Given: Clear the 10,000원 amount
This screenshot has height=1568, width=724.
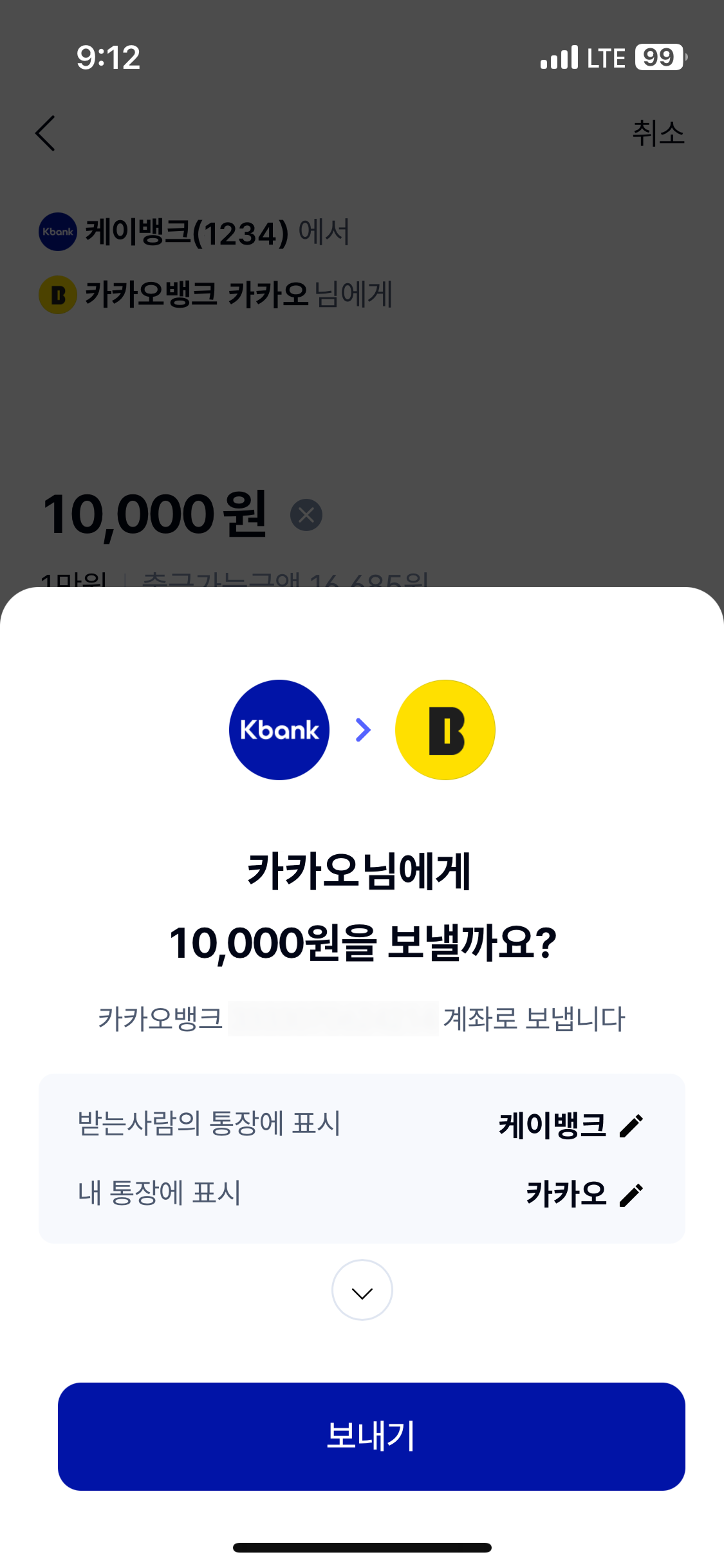Looking at the screenshot, I should tap(306, 515).
